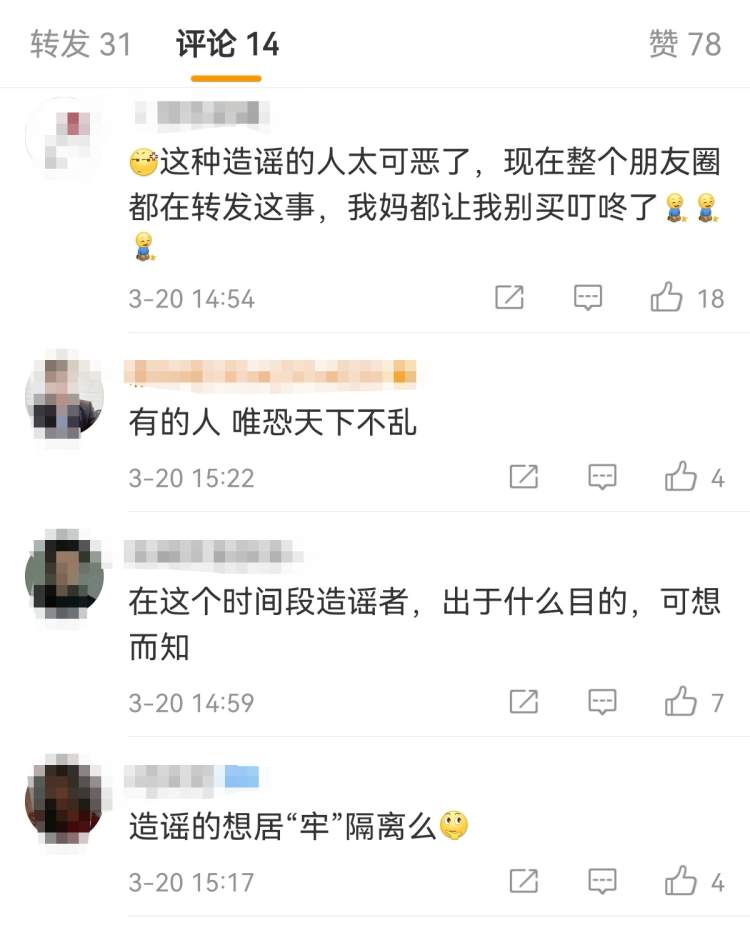Repost the comment posted at 3-20 14:54
Image resolution: width=750 pixels, height=925 pixels.
click(509, 297)
